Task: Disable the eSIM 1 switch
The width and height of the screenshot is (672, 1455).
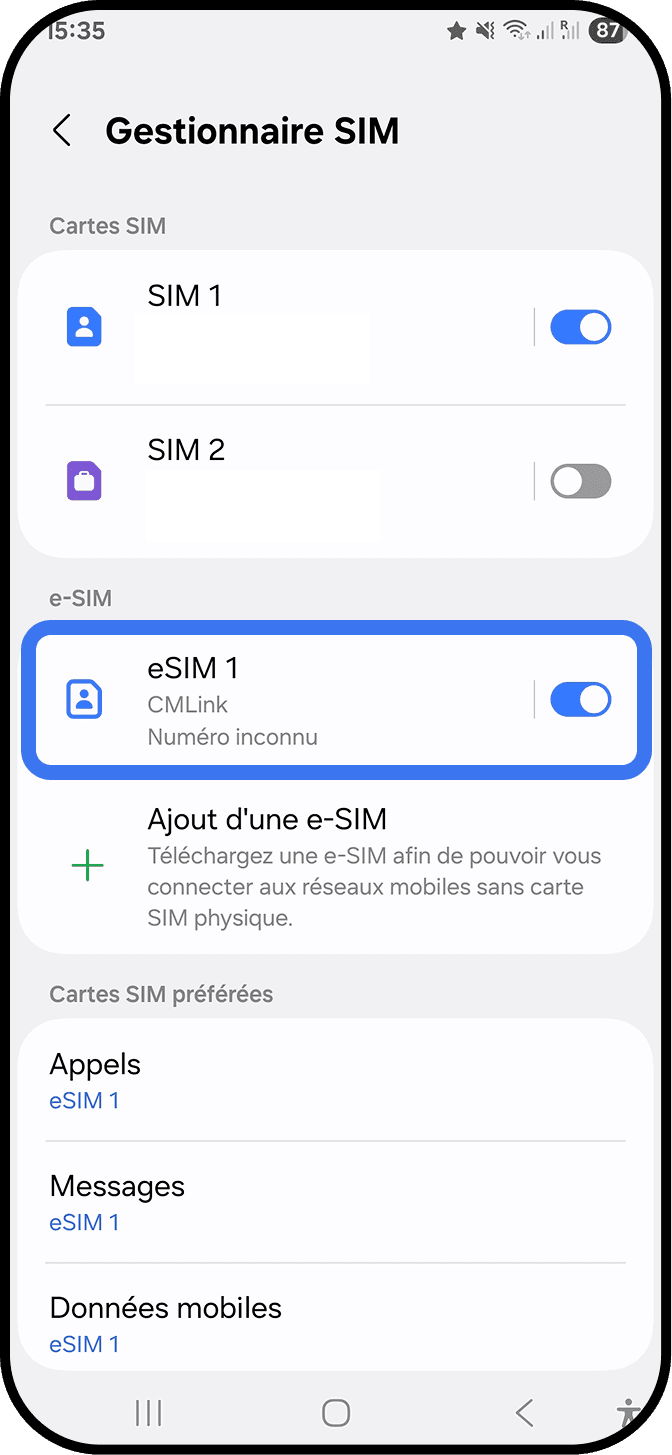Action: [x=580, y=700]
